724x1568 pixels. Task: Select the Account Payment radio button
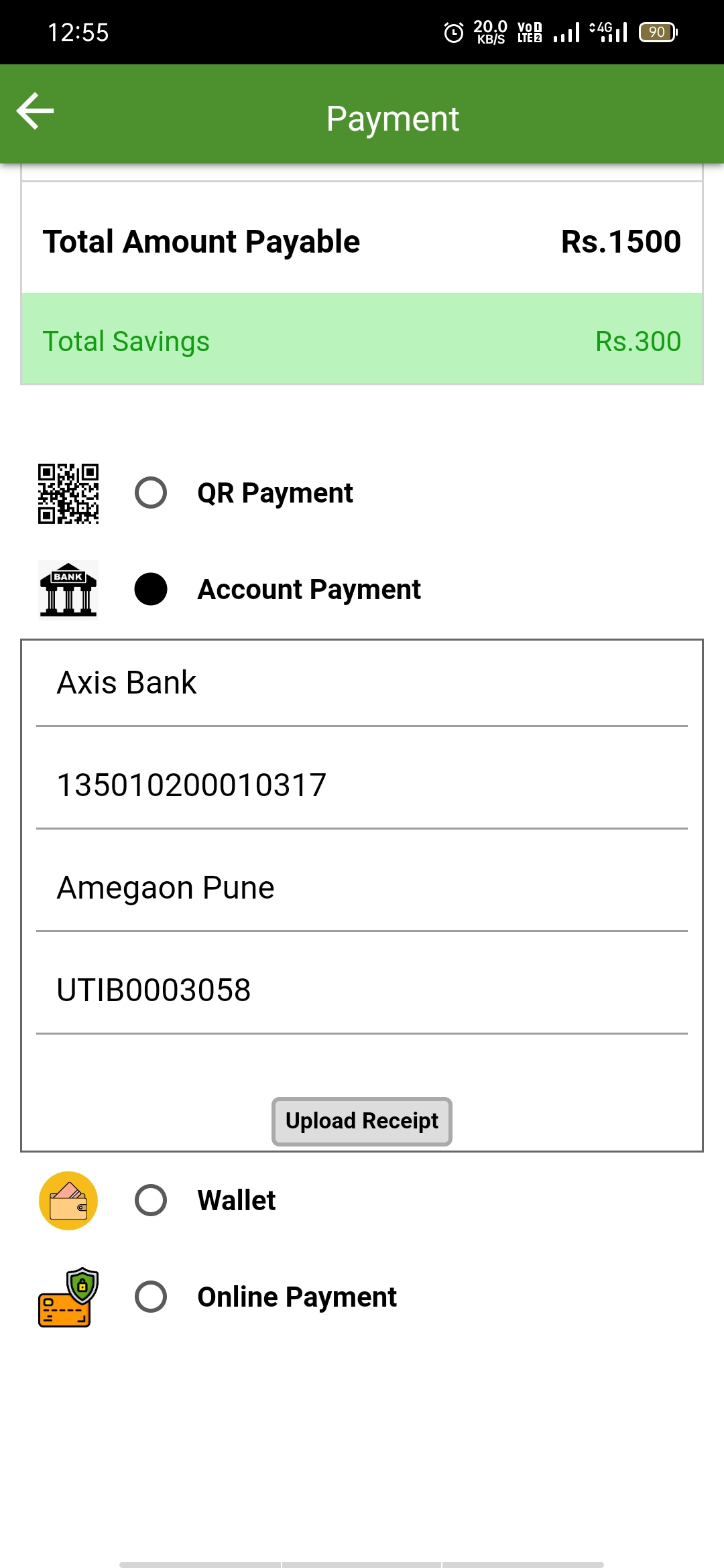pyautogui.click(x=151, y=589)
